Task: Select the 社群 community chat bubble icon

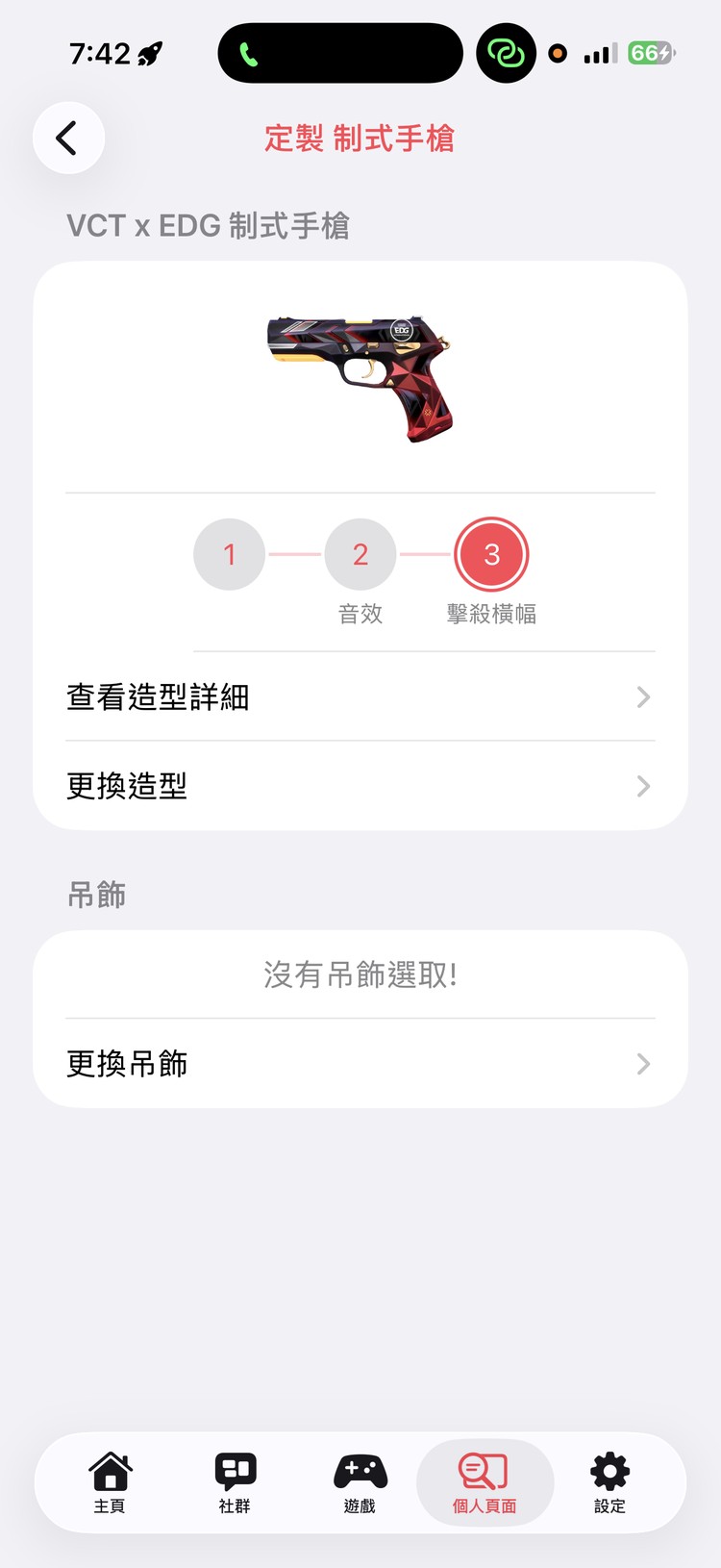Action: 235,1469
